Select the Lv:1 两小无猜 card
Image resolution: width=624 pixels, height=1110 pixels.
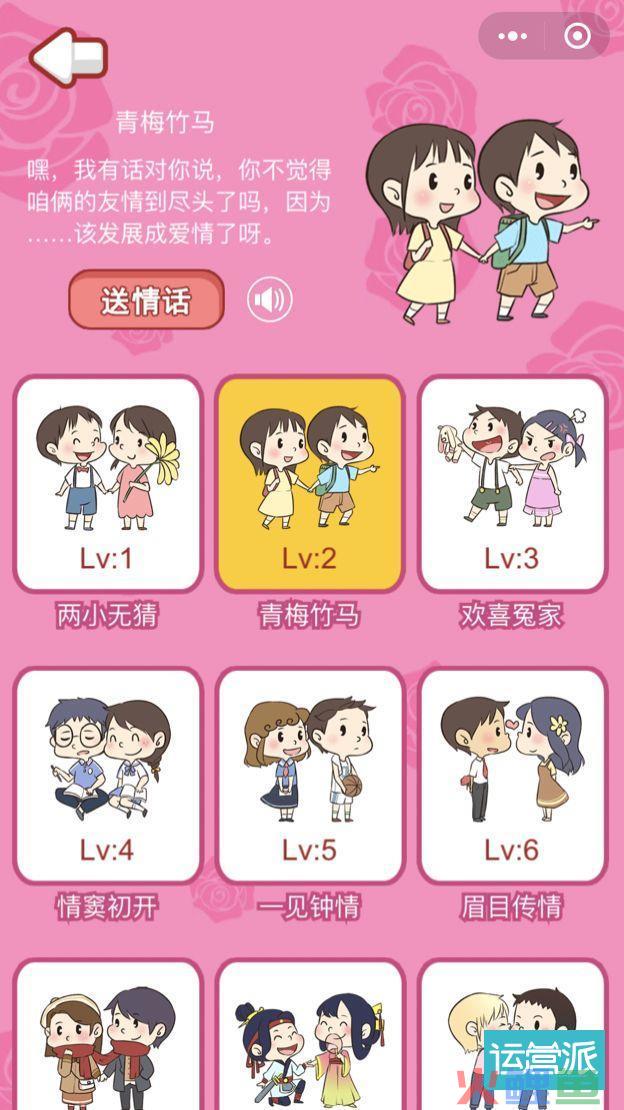click(107, 484)
